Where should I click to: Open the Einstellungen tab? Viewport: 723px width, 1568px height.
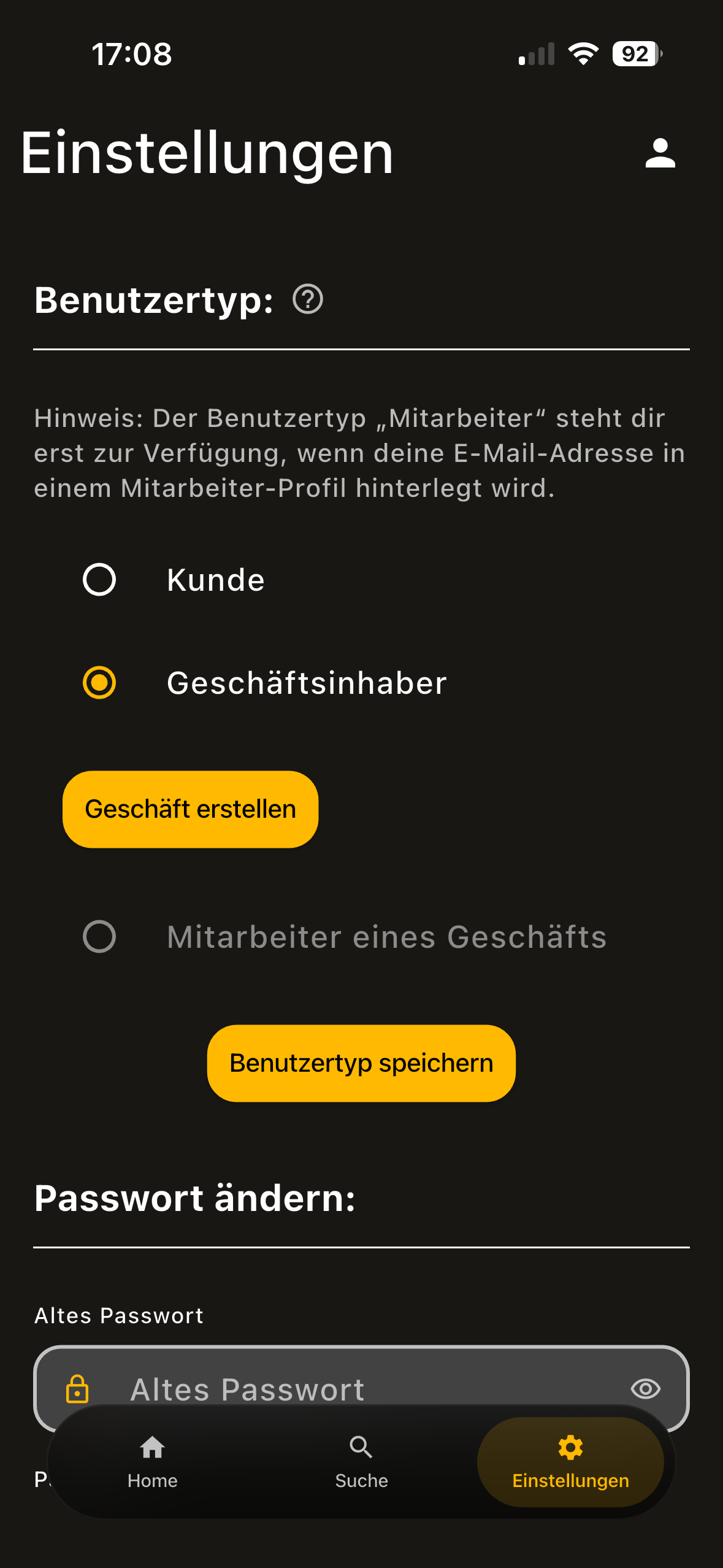click(570, 1463)
